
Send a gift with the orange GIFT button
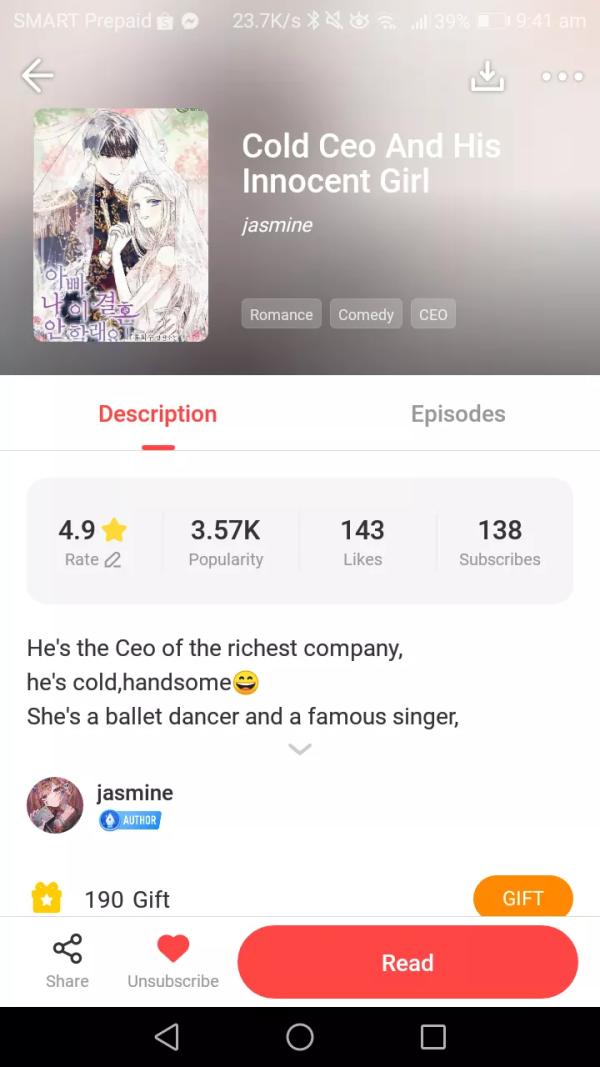[x=522, y=897]
